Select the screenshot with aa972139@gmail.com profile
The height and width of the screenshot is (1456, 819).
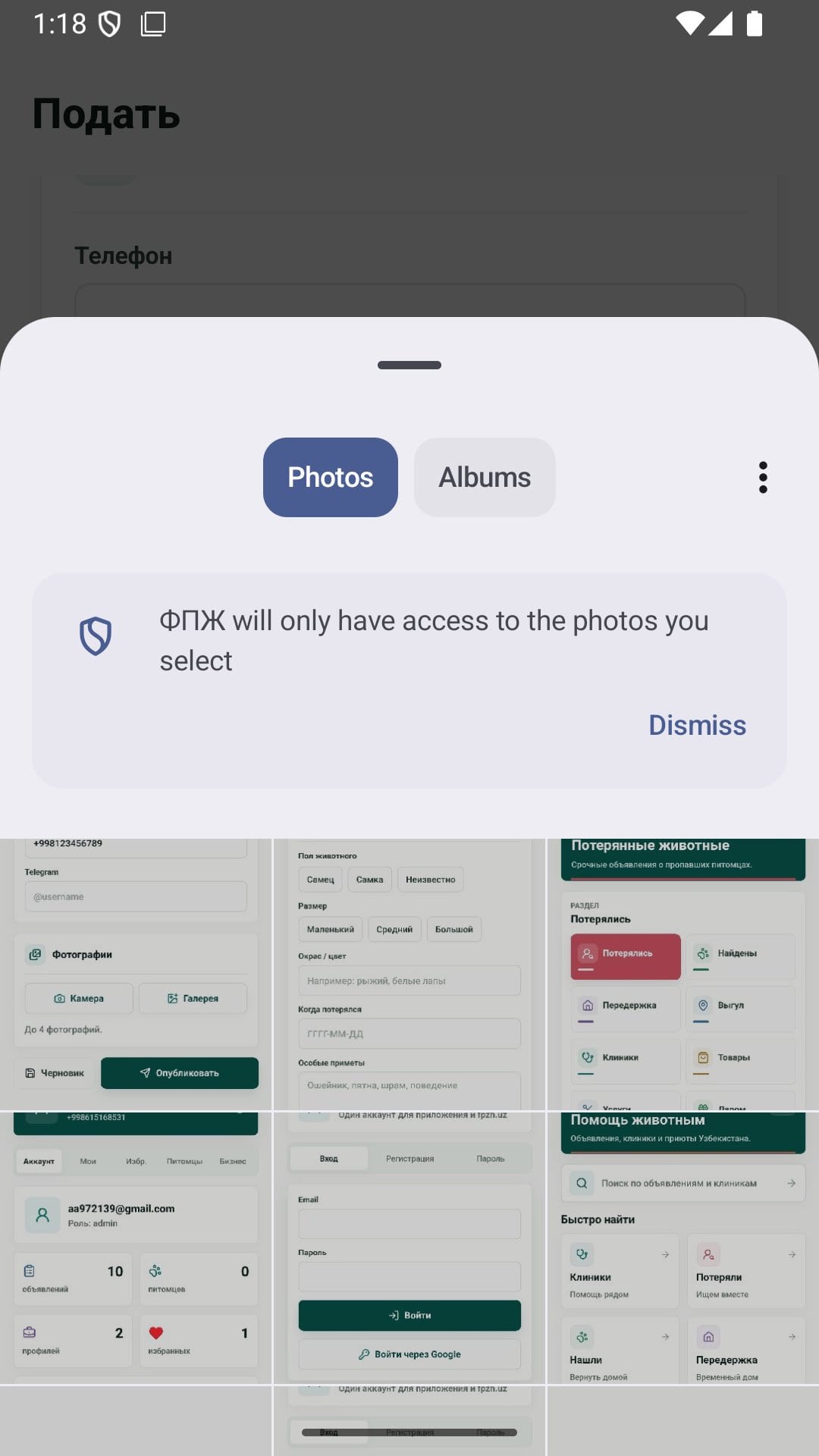point(136,1248)
